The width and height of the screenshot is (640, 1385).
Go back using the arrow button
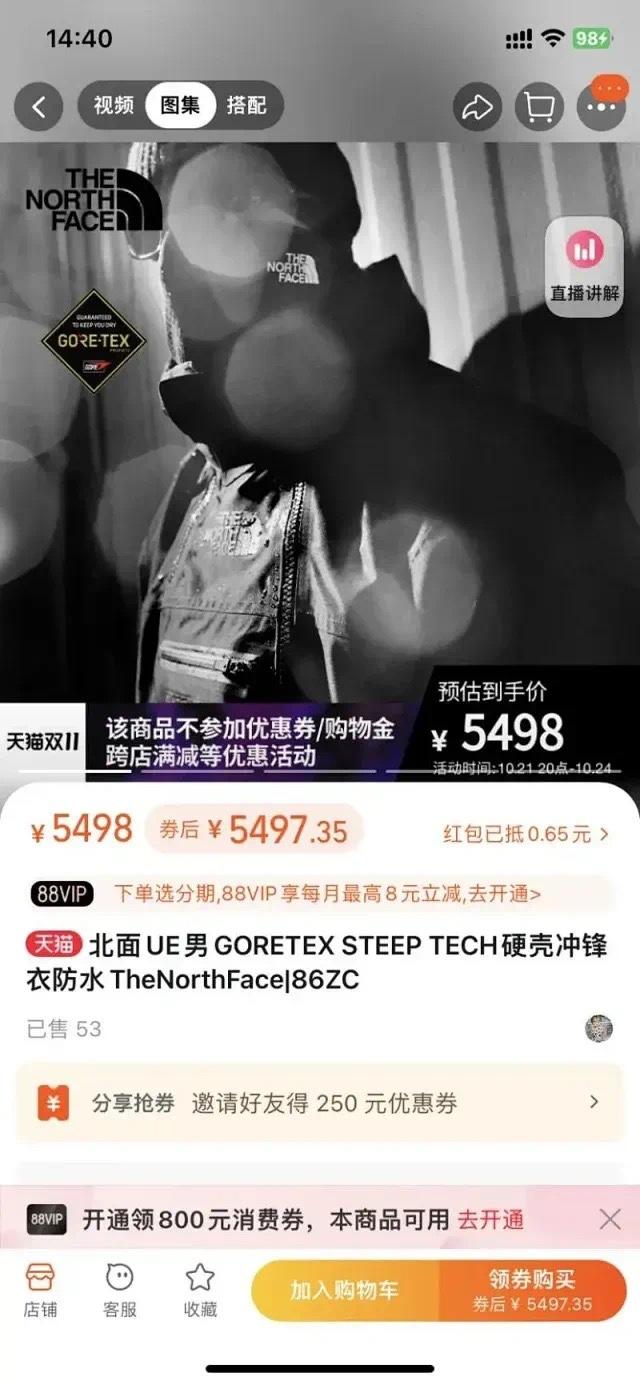pos(39,106)
